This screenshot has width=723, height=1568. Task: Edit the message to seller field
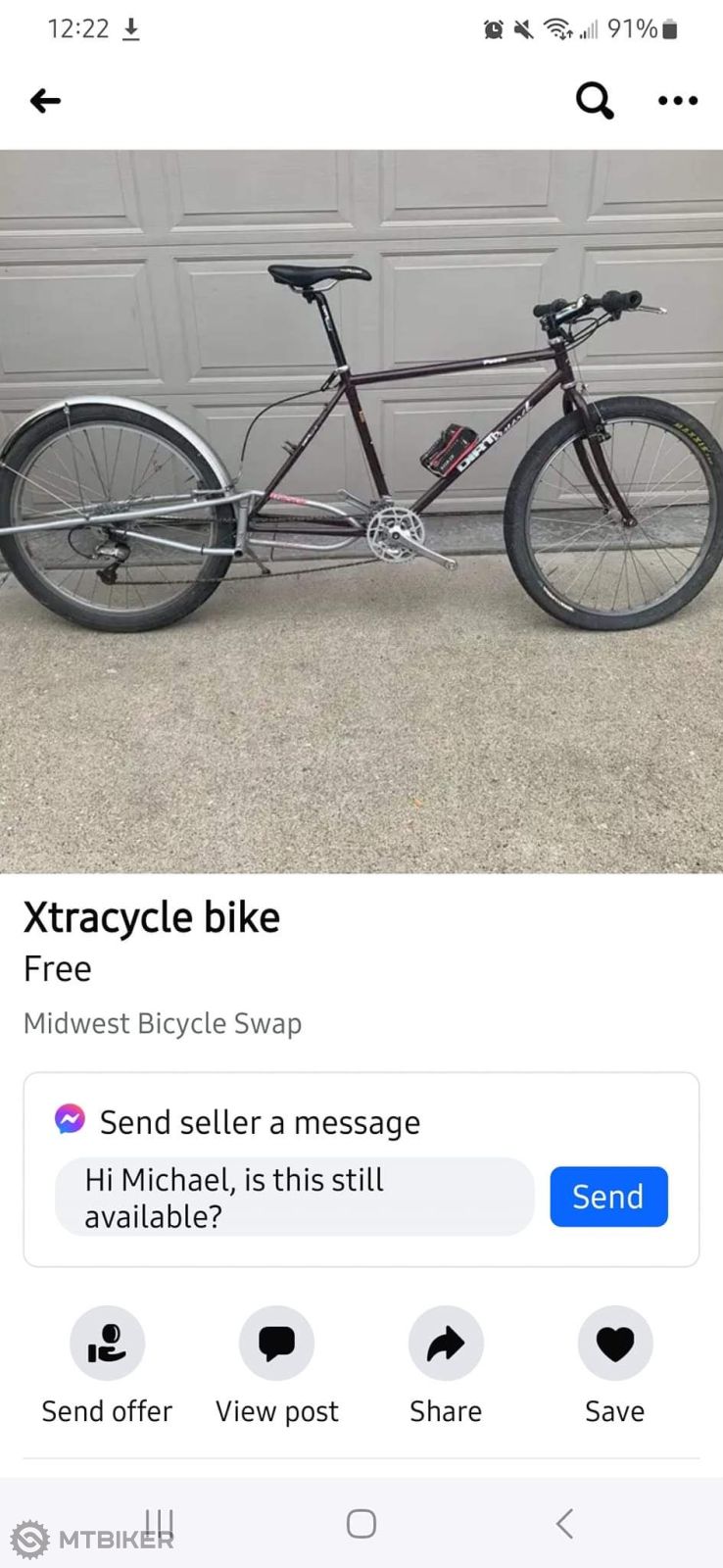(294, 1197)
